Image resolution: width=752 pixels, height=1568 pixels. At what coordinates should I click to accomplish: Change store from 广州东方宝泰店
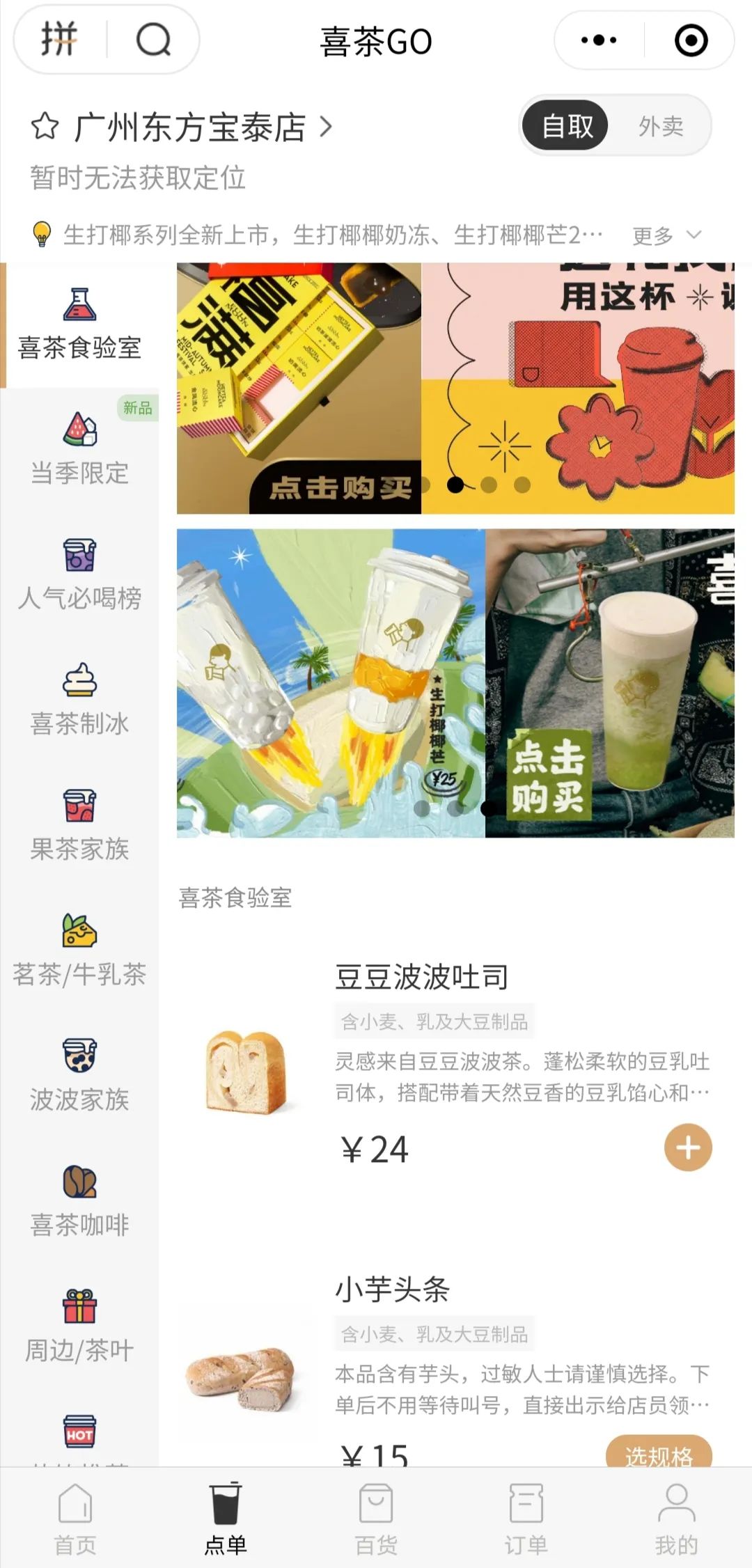point(202,127)
